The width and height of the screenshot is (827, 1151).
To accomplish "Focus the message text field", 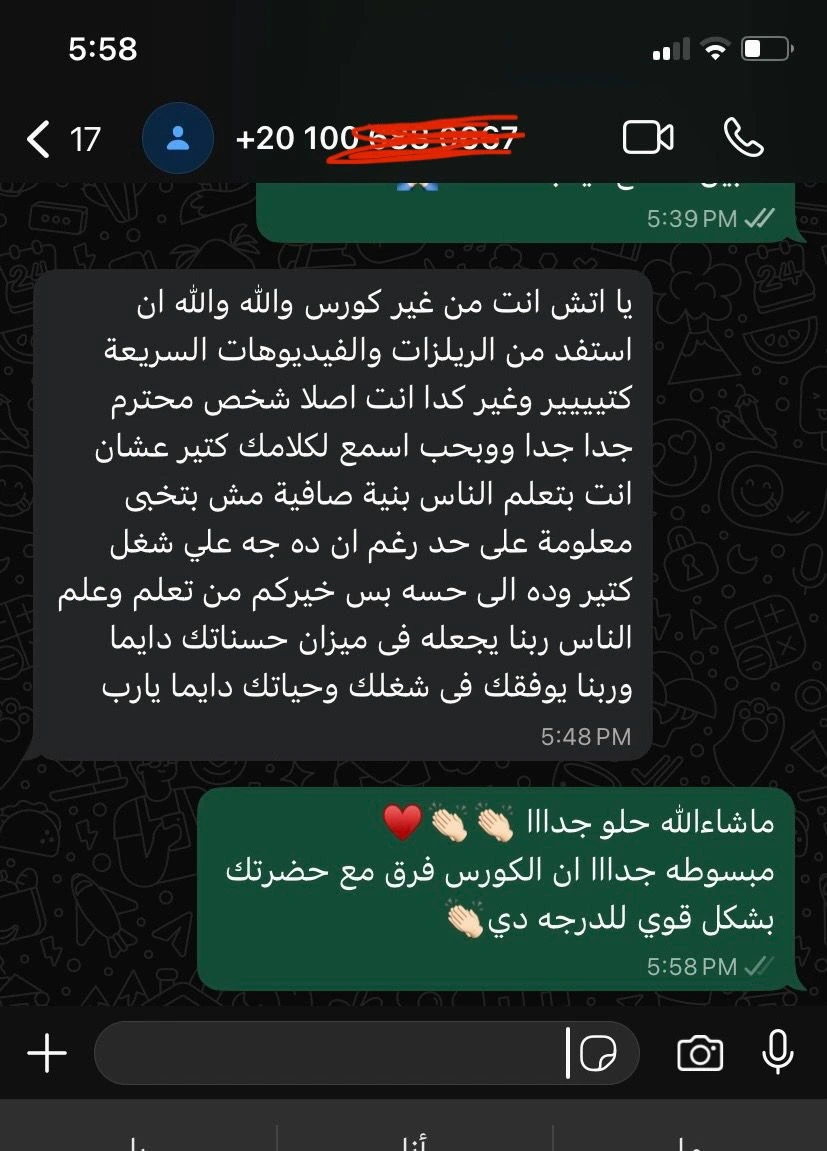I will 330,1053.
